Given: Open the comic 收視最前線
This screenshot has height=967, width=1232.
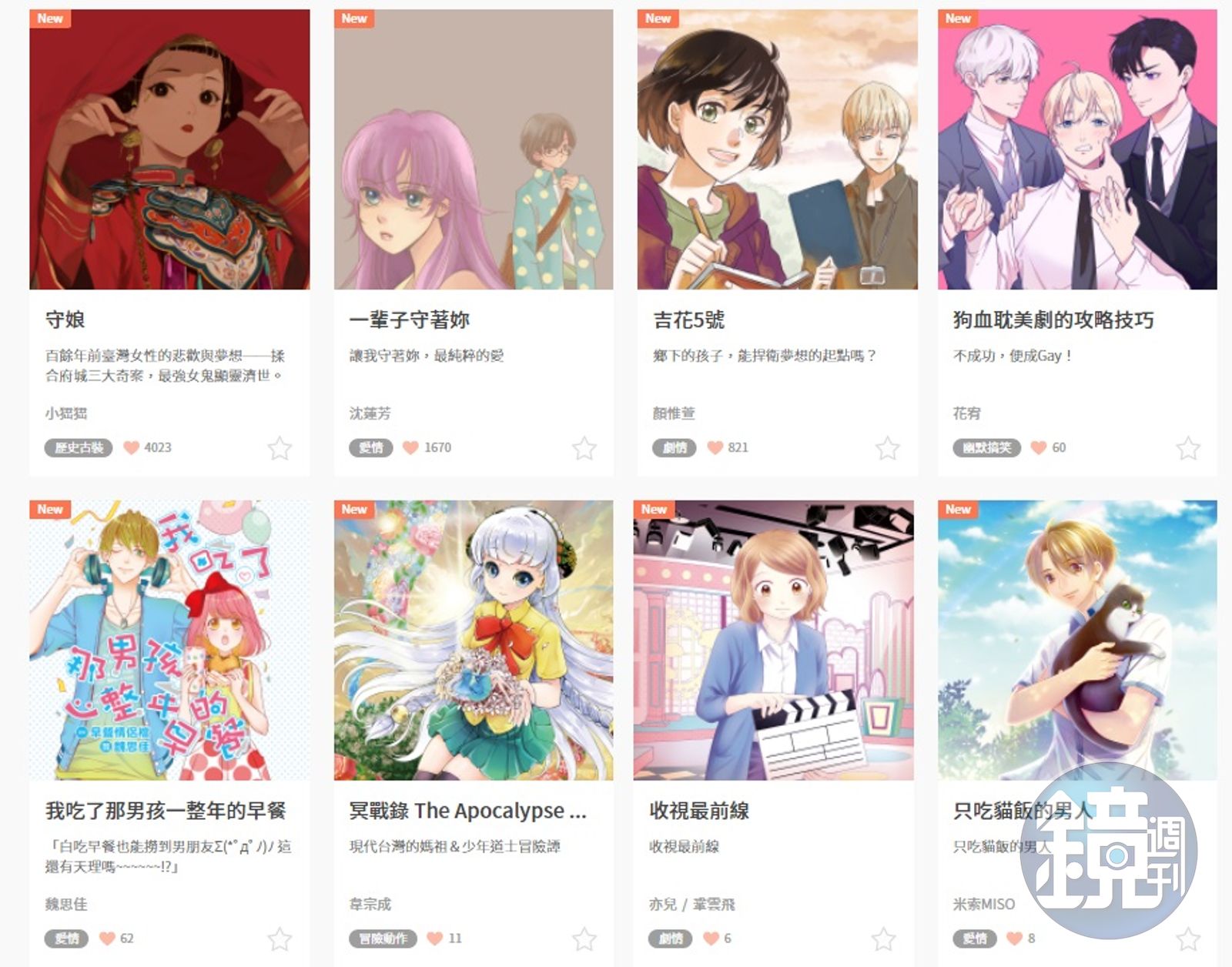Looking at the screenshot, I should click(773, 640).
